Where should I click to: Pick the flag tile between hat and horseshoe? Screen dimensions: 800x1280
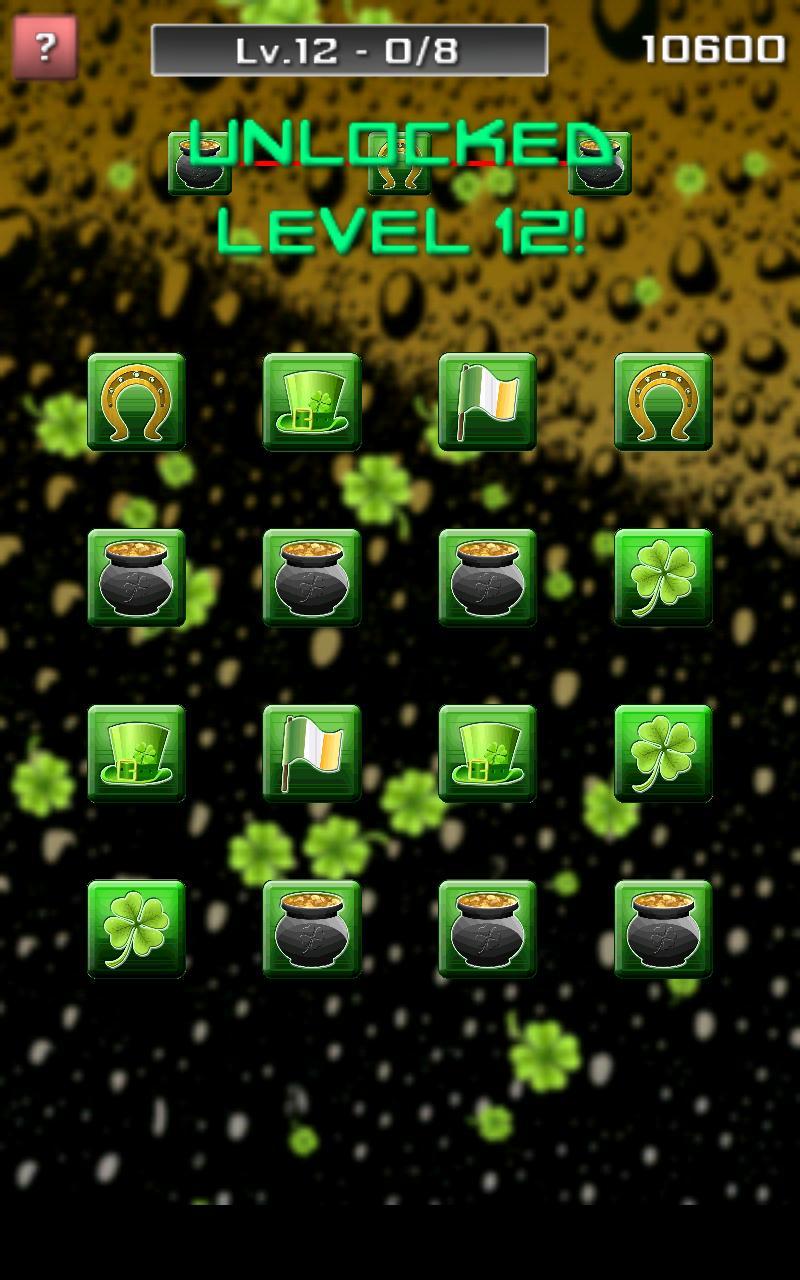[x=487, y=401]
